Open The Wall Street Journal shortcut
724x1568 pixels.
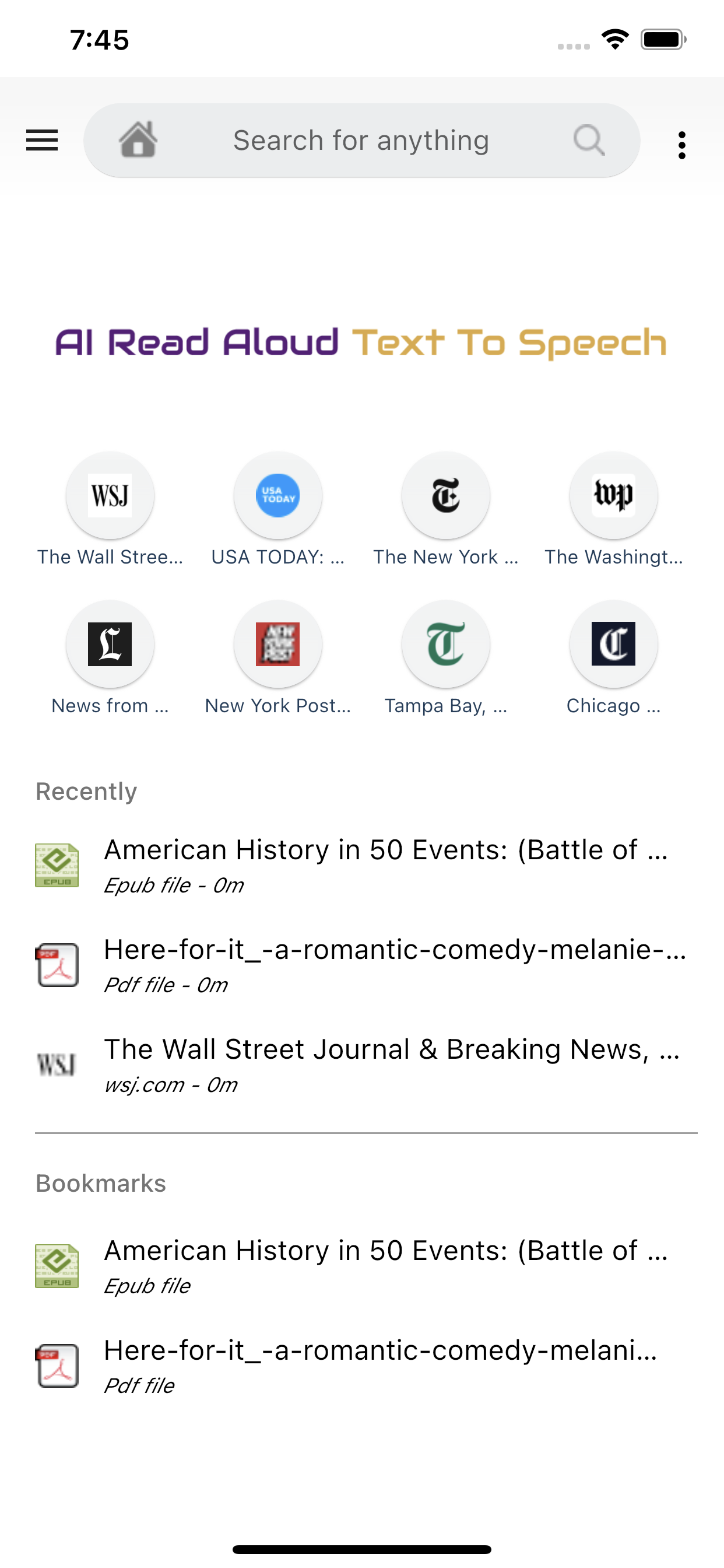coord(110,496)
